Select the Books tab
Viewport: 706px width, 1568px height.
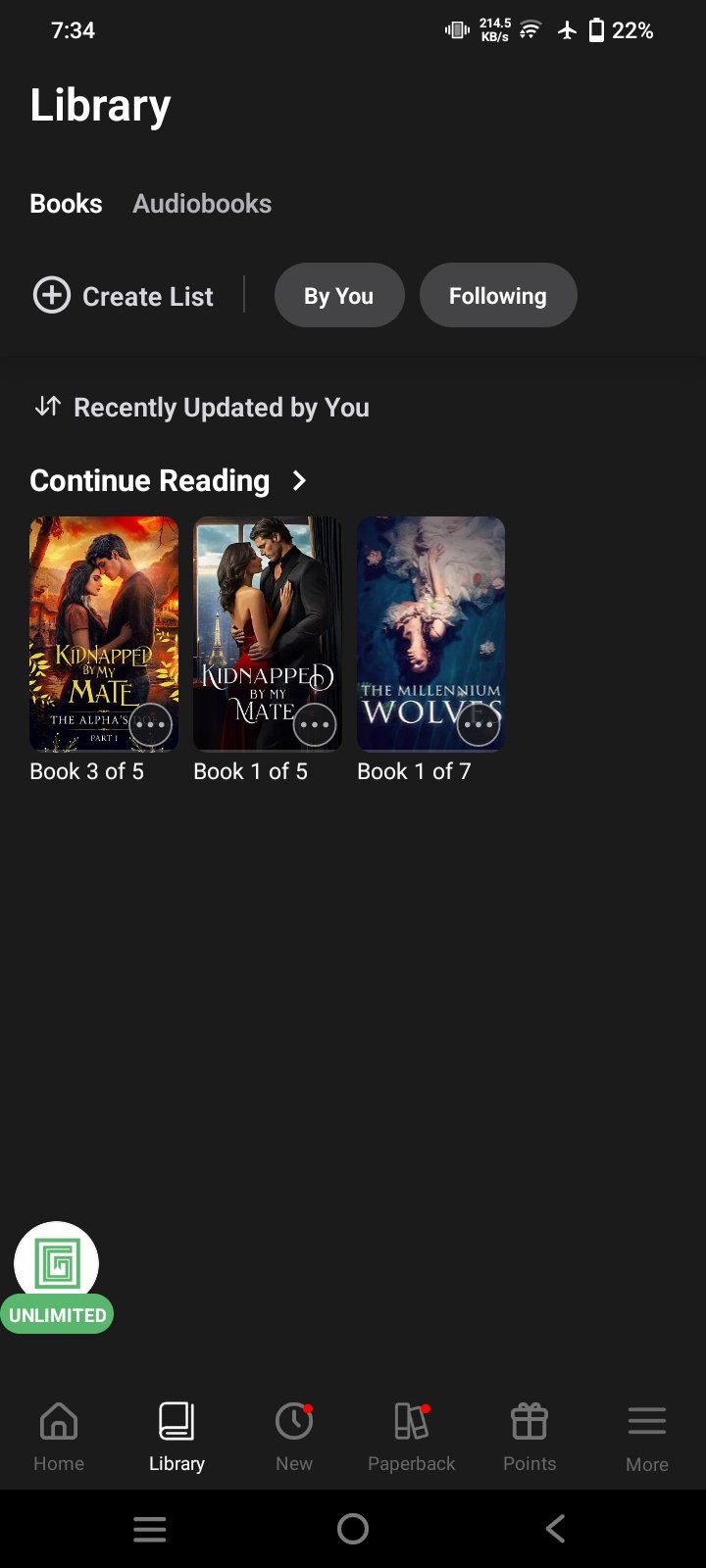click(66, 204)
